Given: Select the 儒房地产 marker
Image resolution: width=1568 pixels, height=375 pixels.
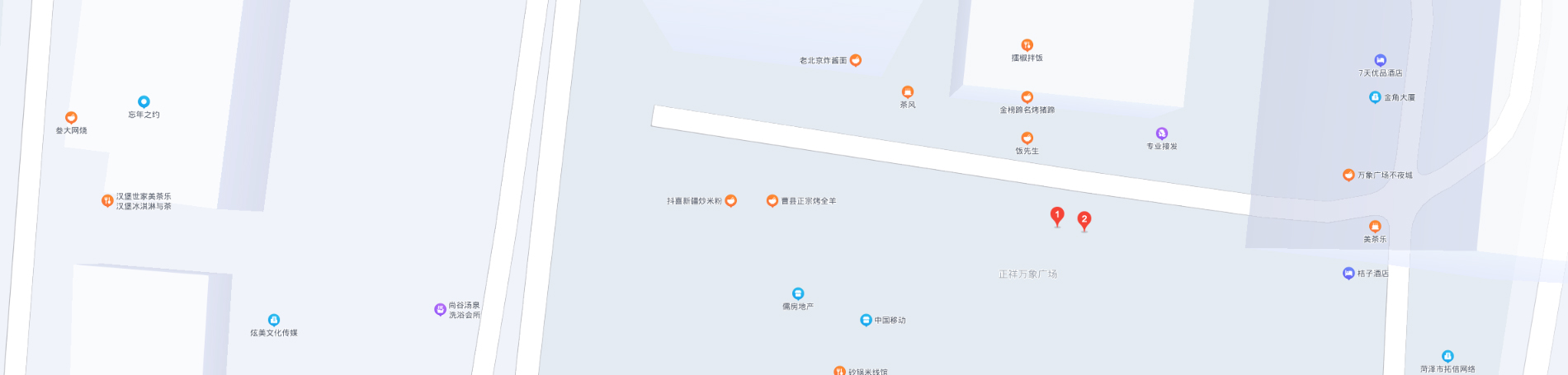Looking at the screenshot, I should tap(798, 293).
